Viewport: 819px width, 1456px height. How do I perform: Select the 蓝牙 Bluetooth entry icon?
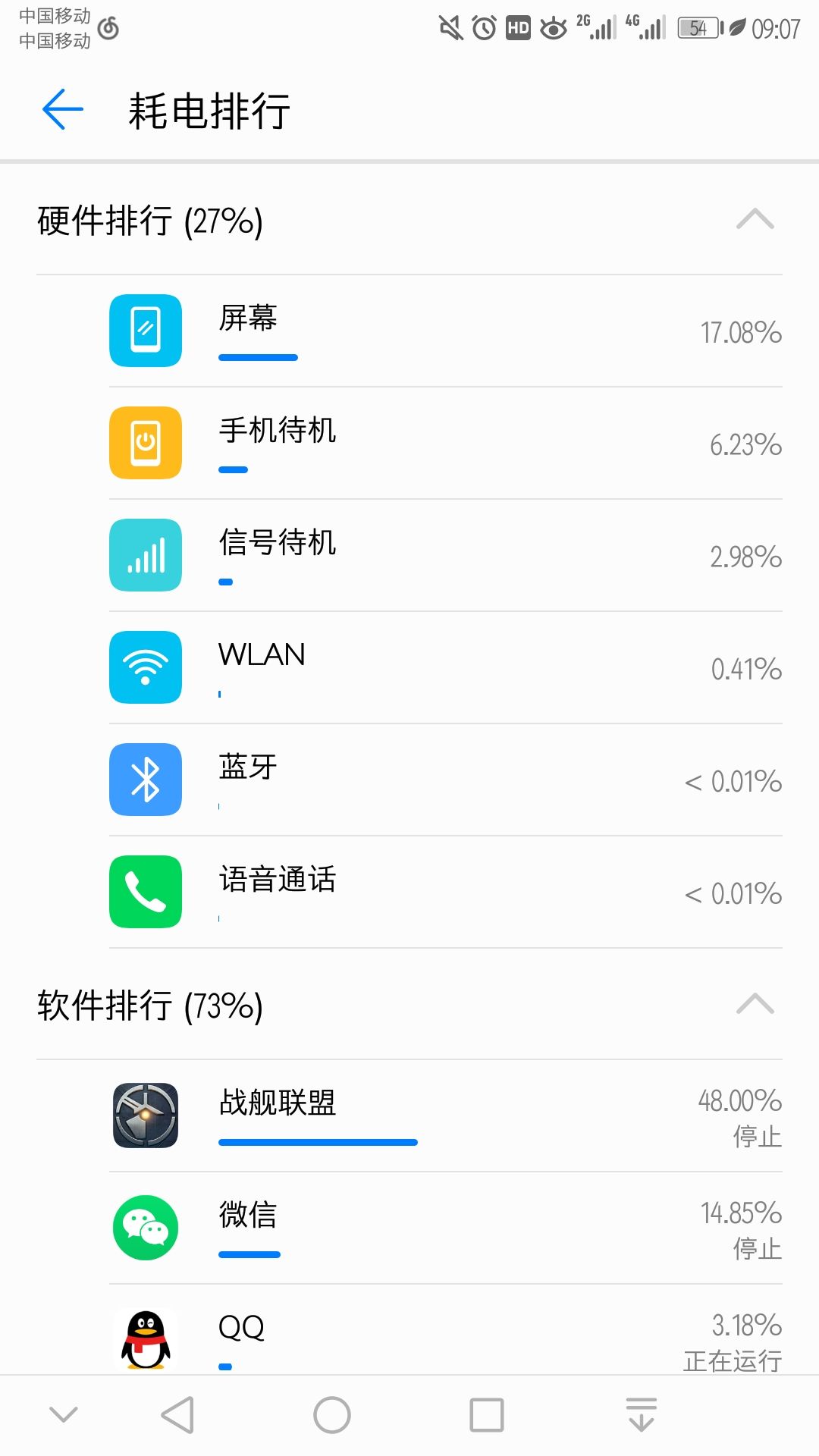(x=146, y=779)
